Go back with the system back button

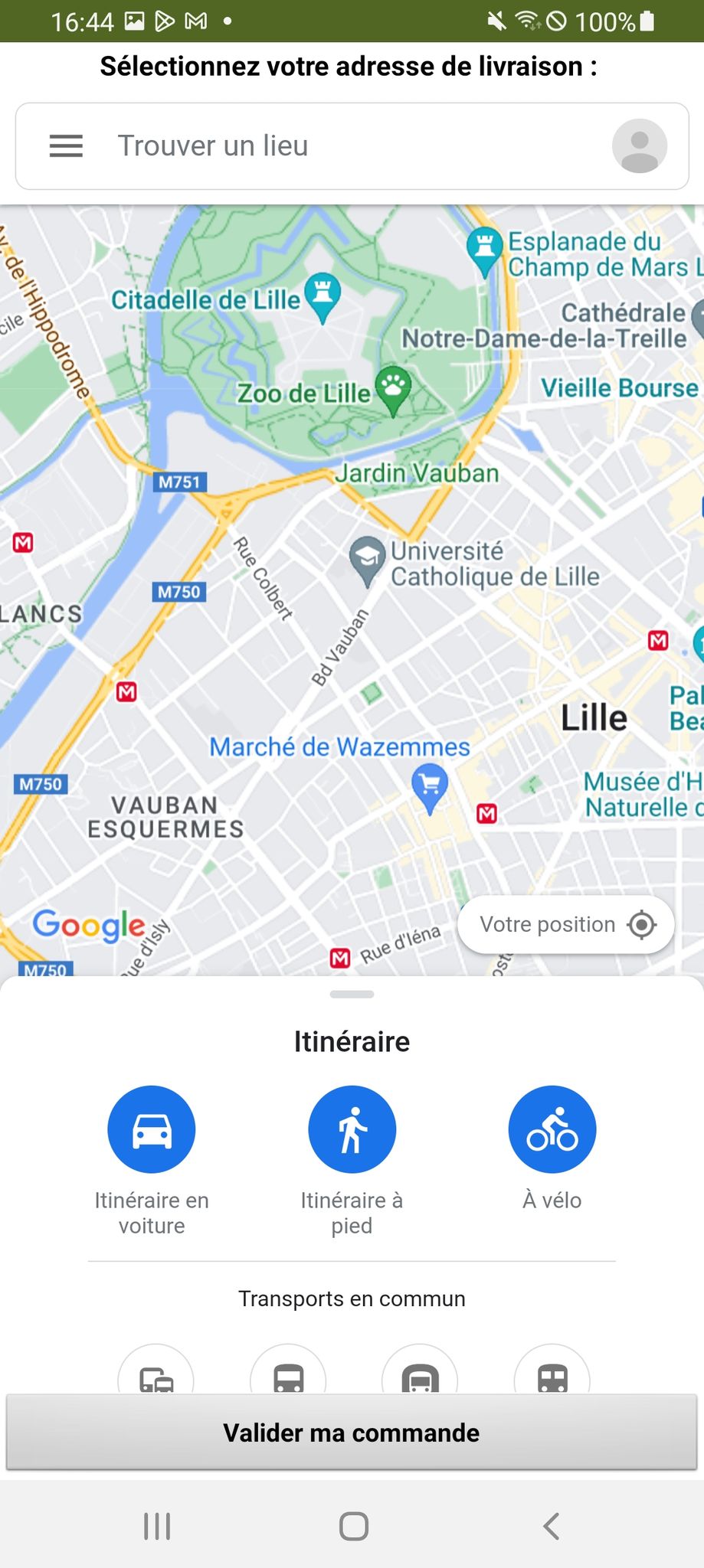pos(550,1525)
